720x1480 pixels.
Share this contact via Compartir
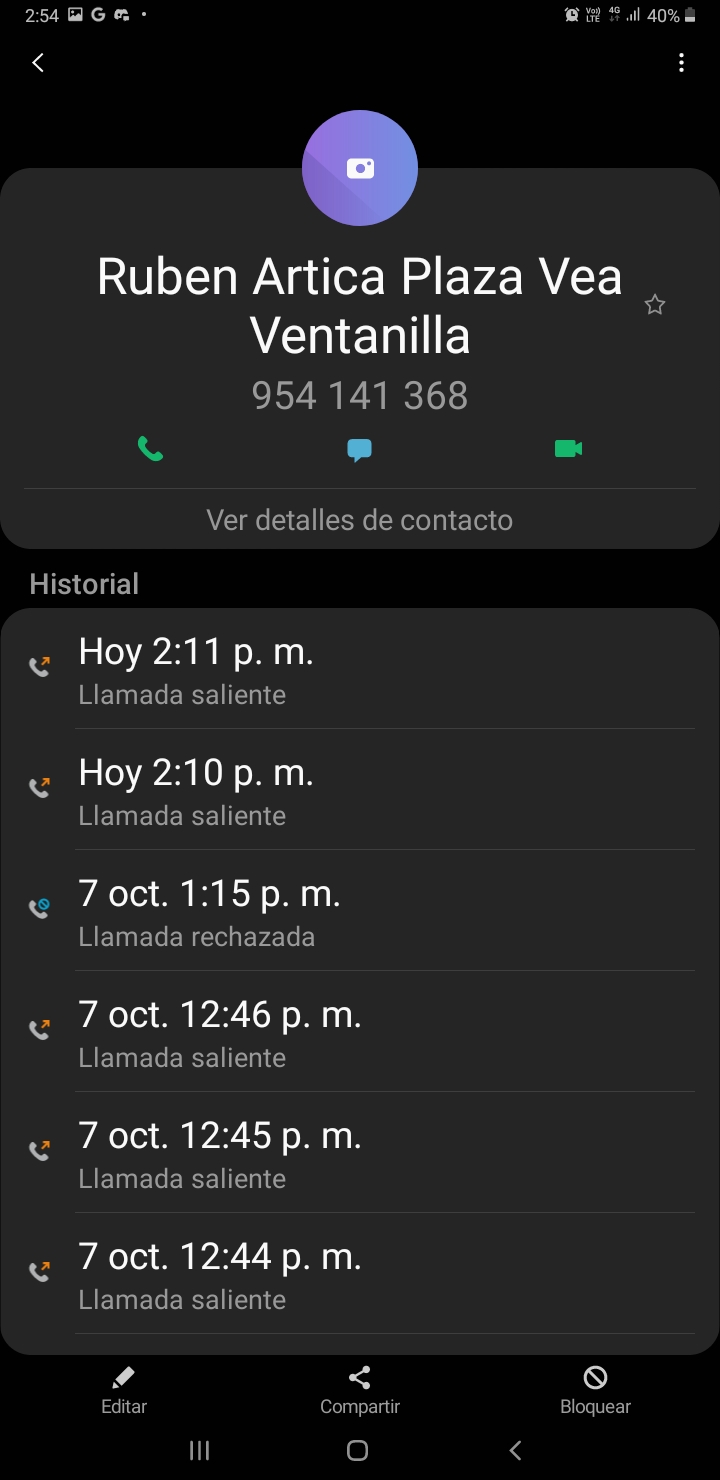(360, 1391)
